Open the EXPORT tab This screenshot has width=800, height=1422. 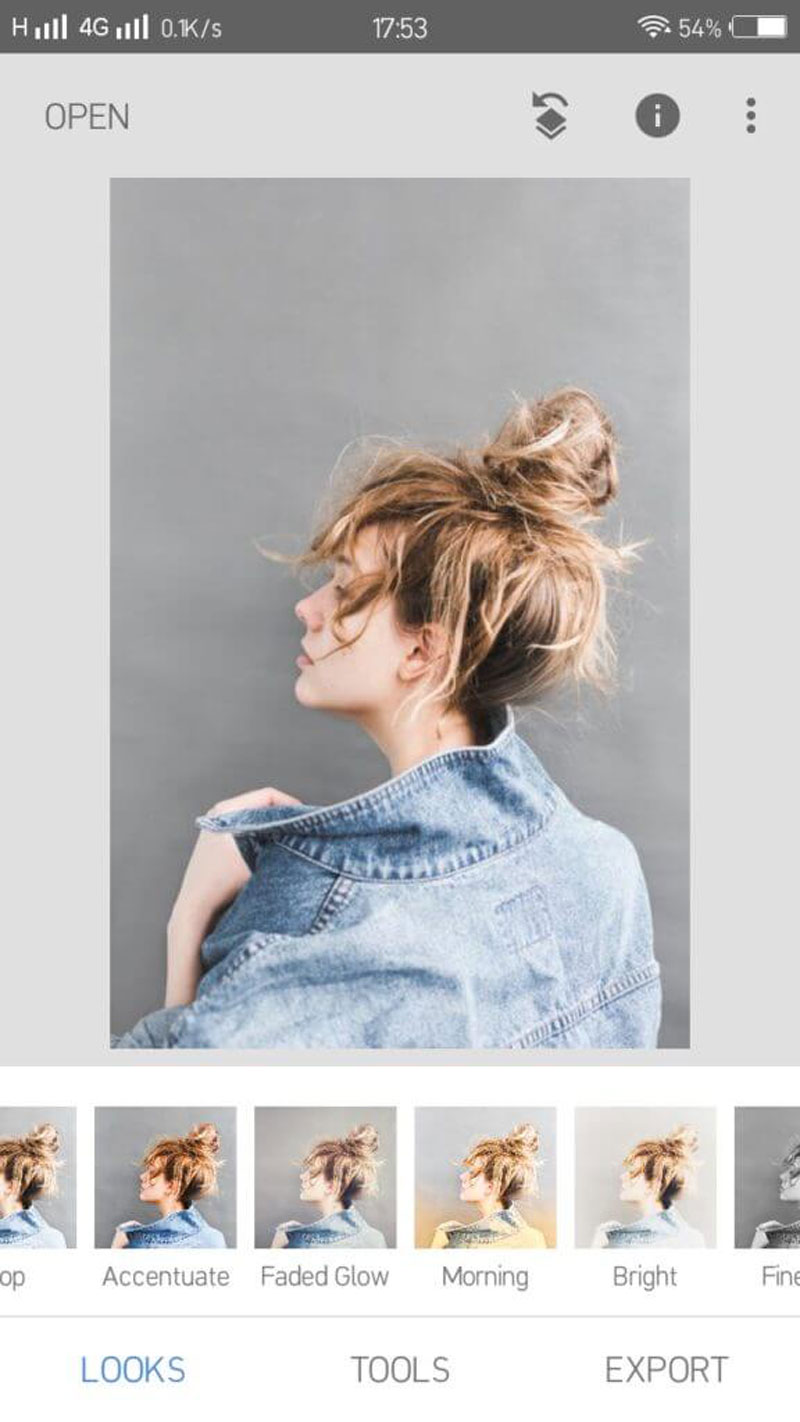tap(666, 1369)
